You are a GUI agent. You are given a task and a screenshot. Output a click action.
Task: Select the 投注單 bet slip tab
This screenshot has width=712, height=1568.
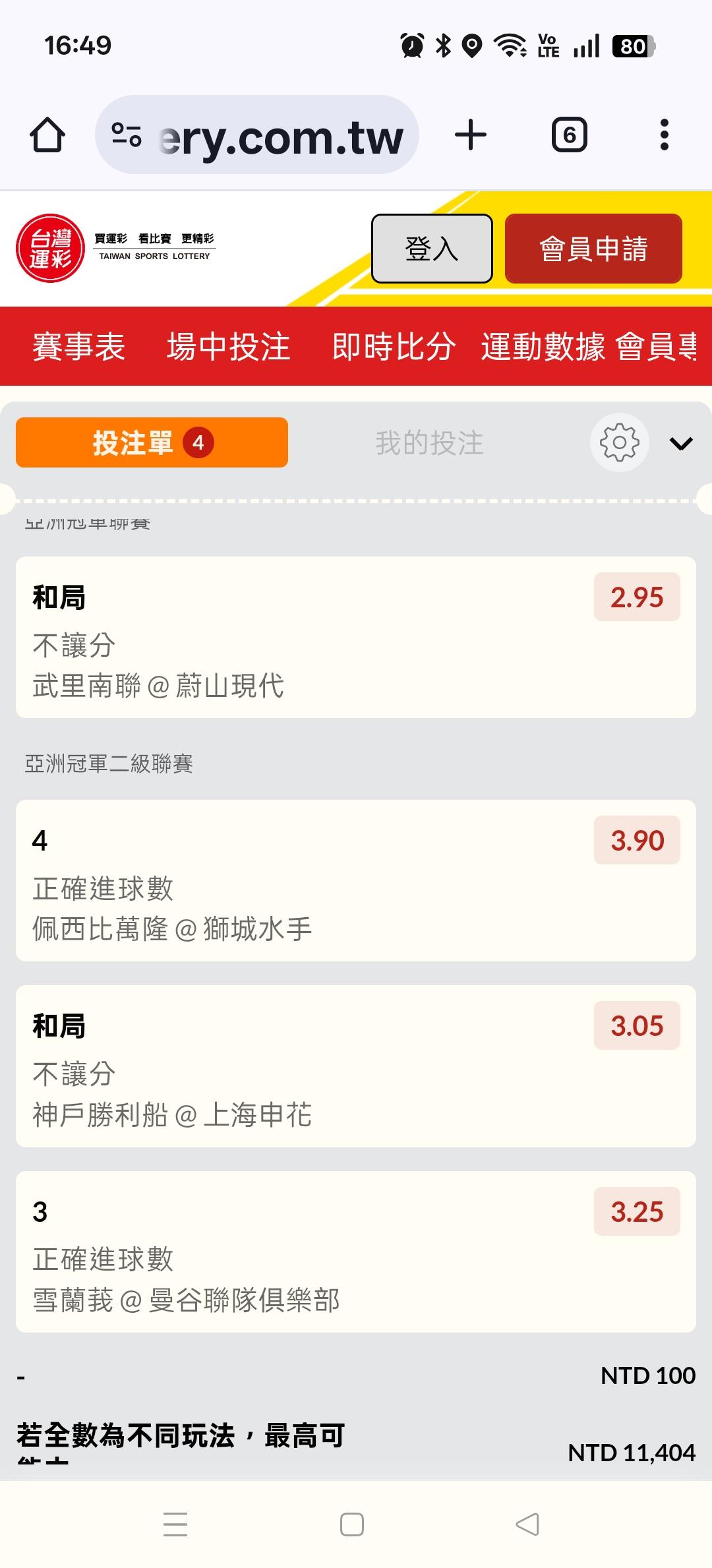coord(152,442)
